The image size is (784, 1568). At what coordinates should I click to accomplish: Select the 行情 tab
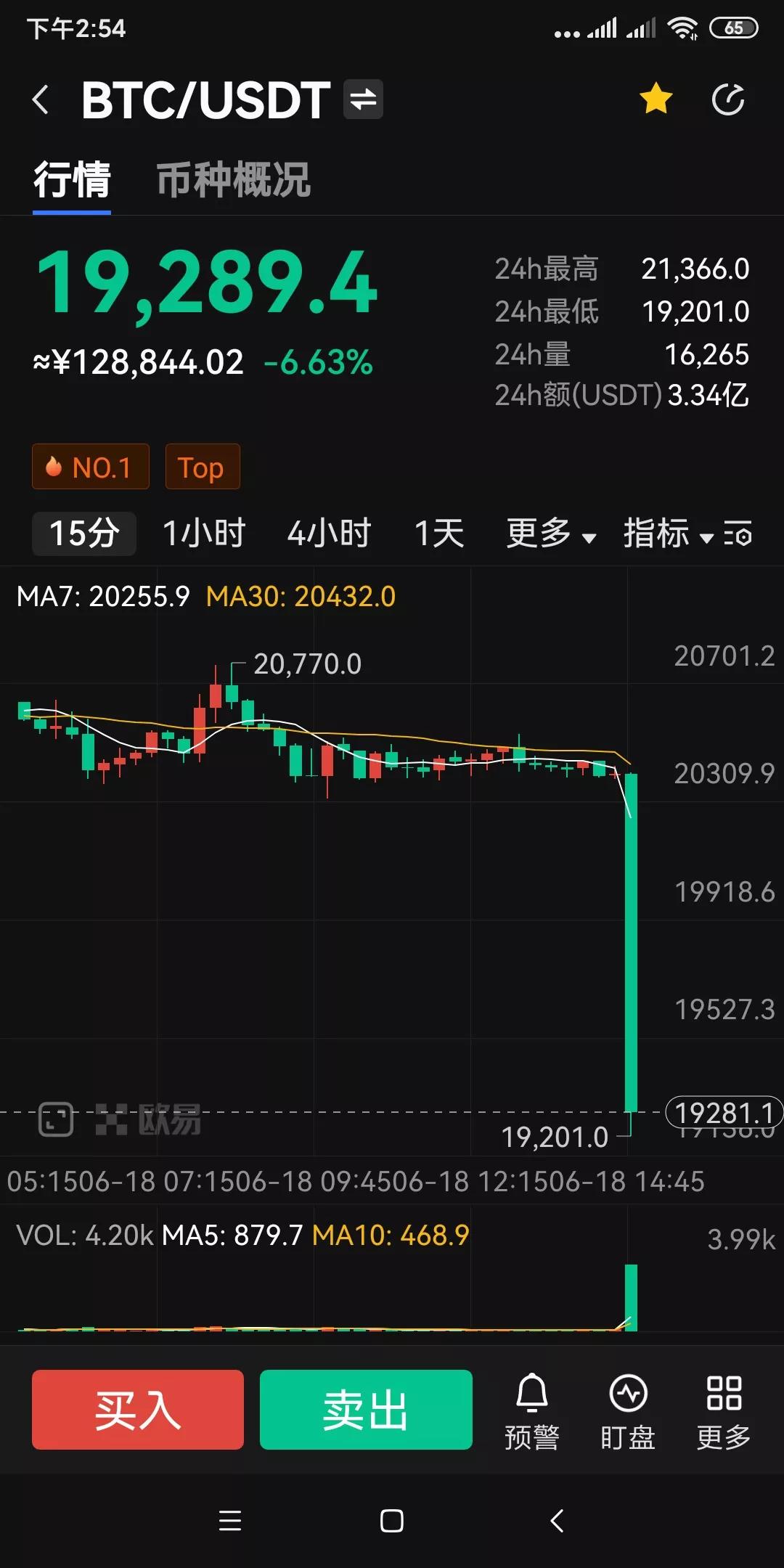(71, 183)
